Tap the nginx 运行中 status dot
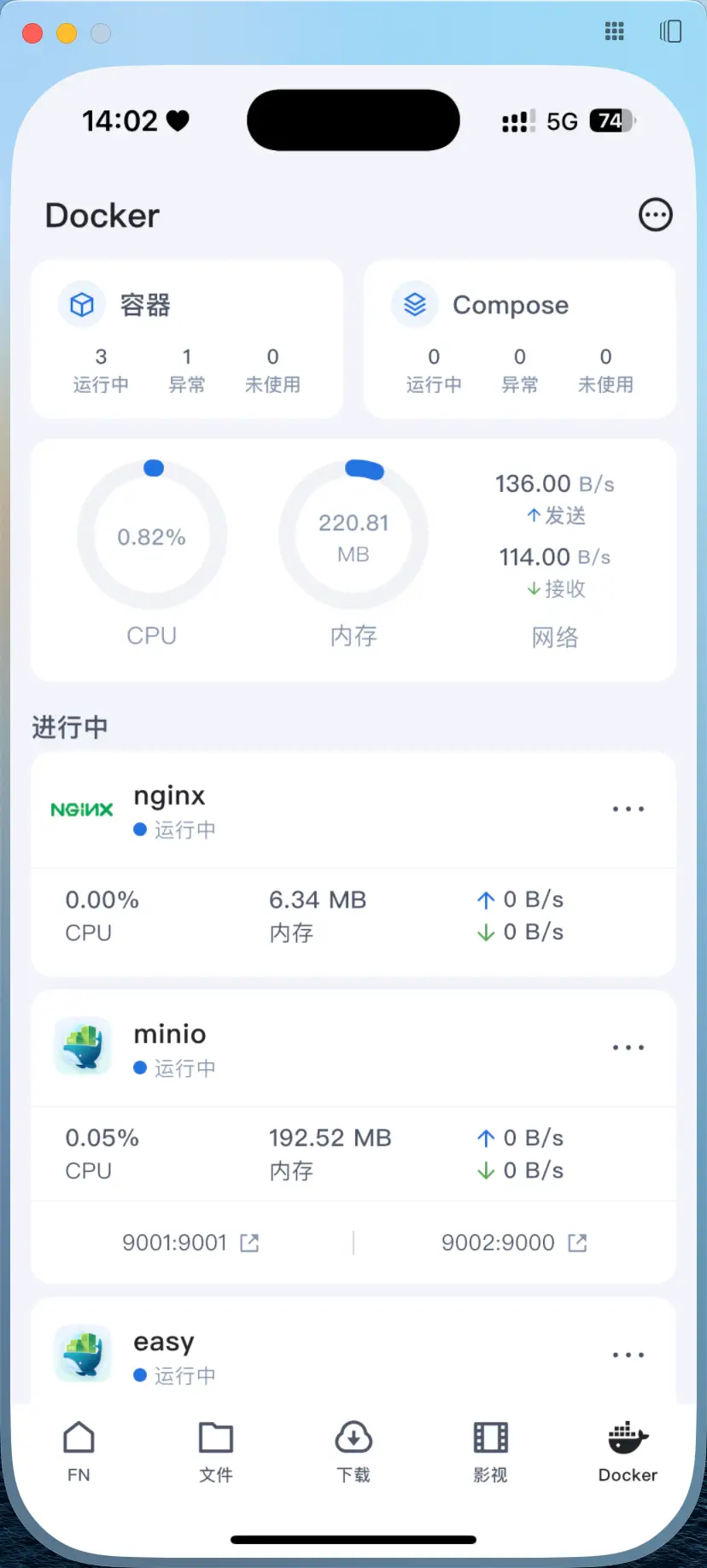Screen dimensions: 707x1568 (139, 829)
